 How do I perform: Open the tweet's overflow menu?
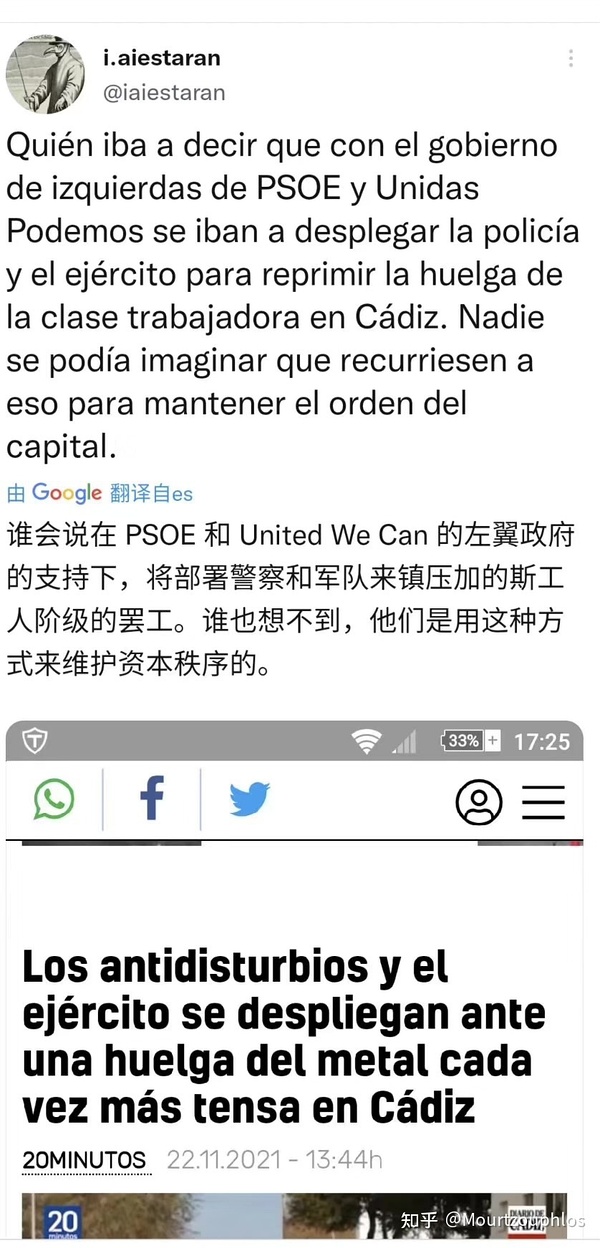pos(571,58)
